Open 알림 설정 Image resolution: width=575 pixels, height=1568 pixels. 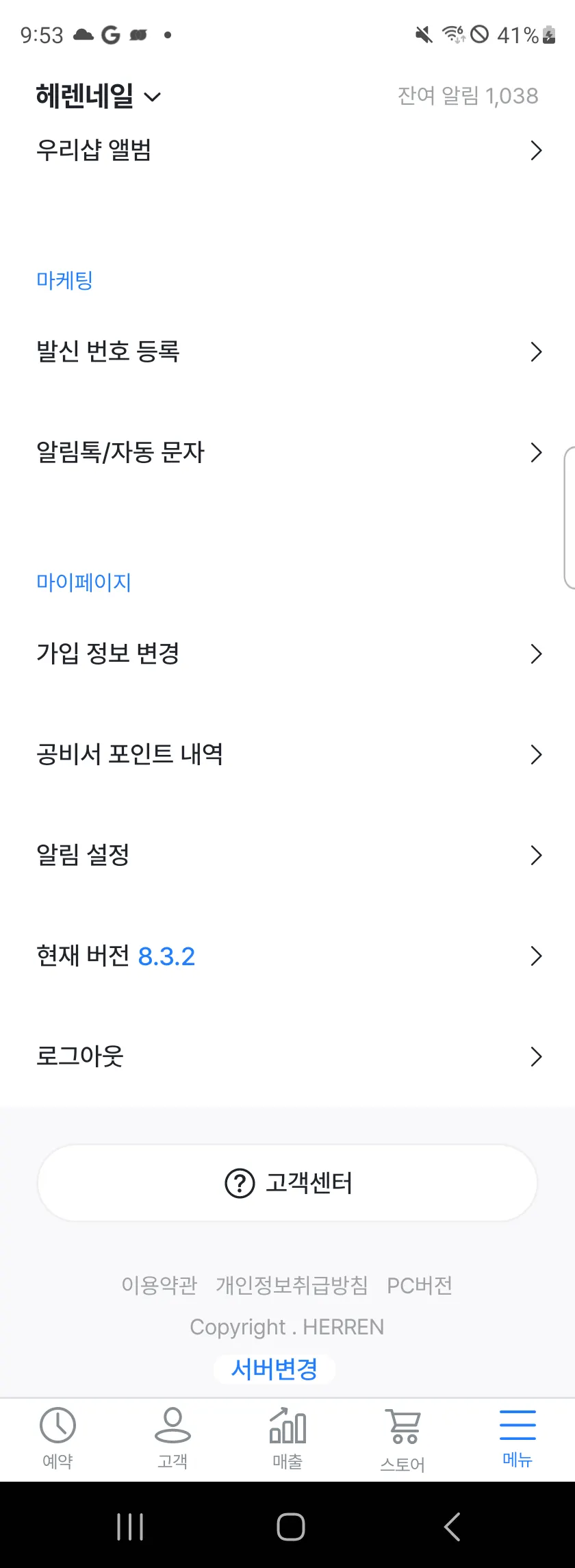287,855
